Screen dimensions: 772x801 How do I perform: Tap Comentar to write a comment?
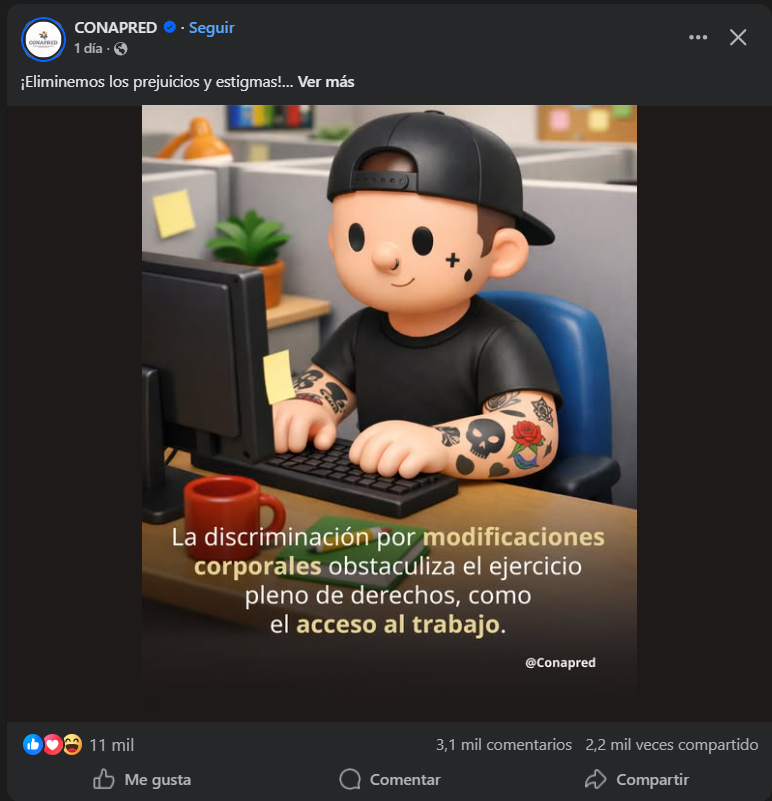tap(390, 780)
